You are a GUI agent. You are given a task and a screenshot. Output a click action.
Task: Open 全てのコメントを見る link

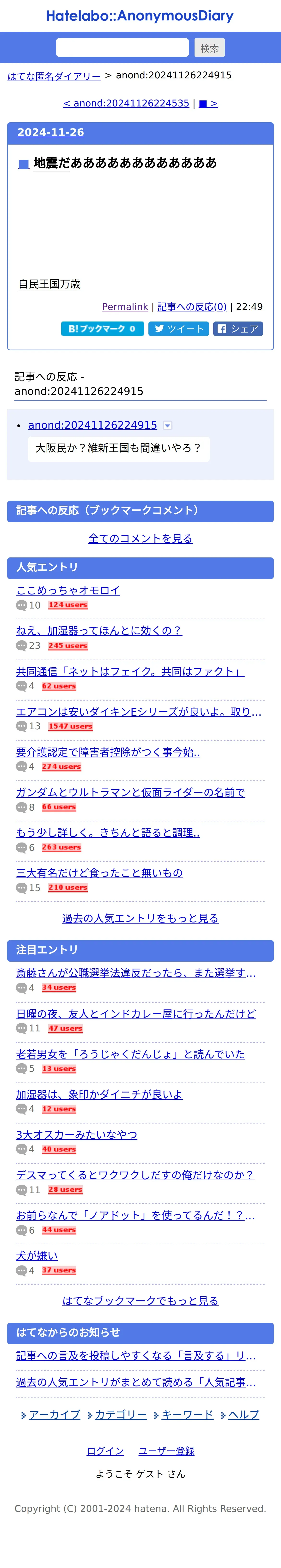pos(140,538)
